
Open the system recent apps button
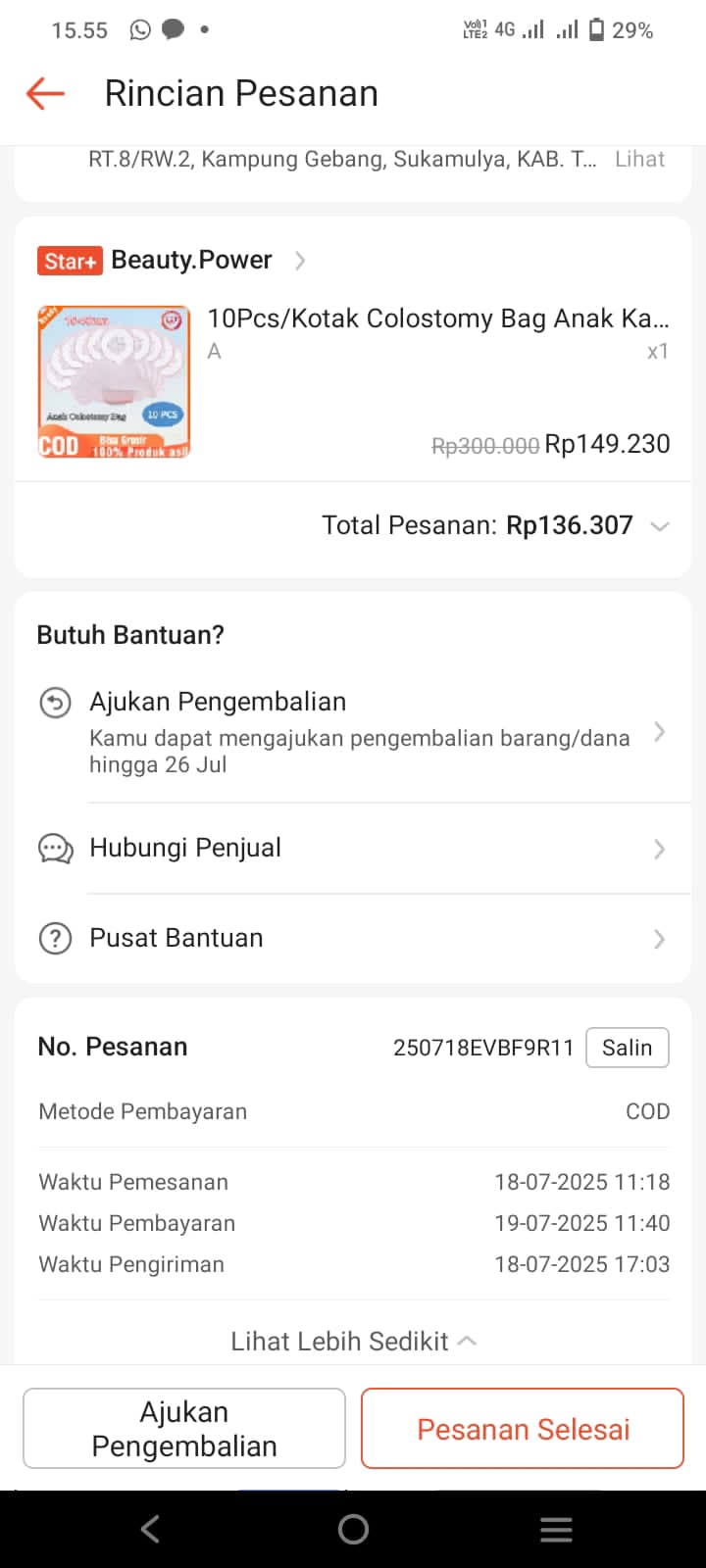[x=556, y=1529]
